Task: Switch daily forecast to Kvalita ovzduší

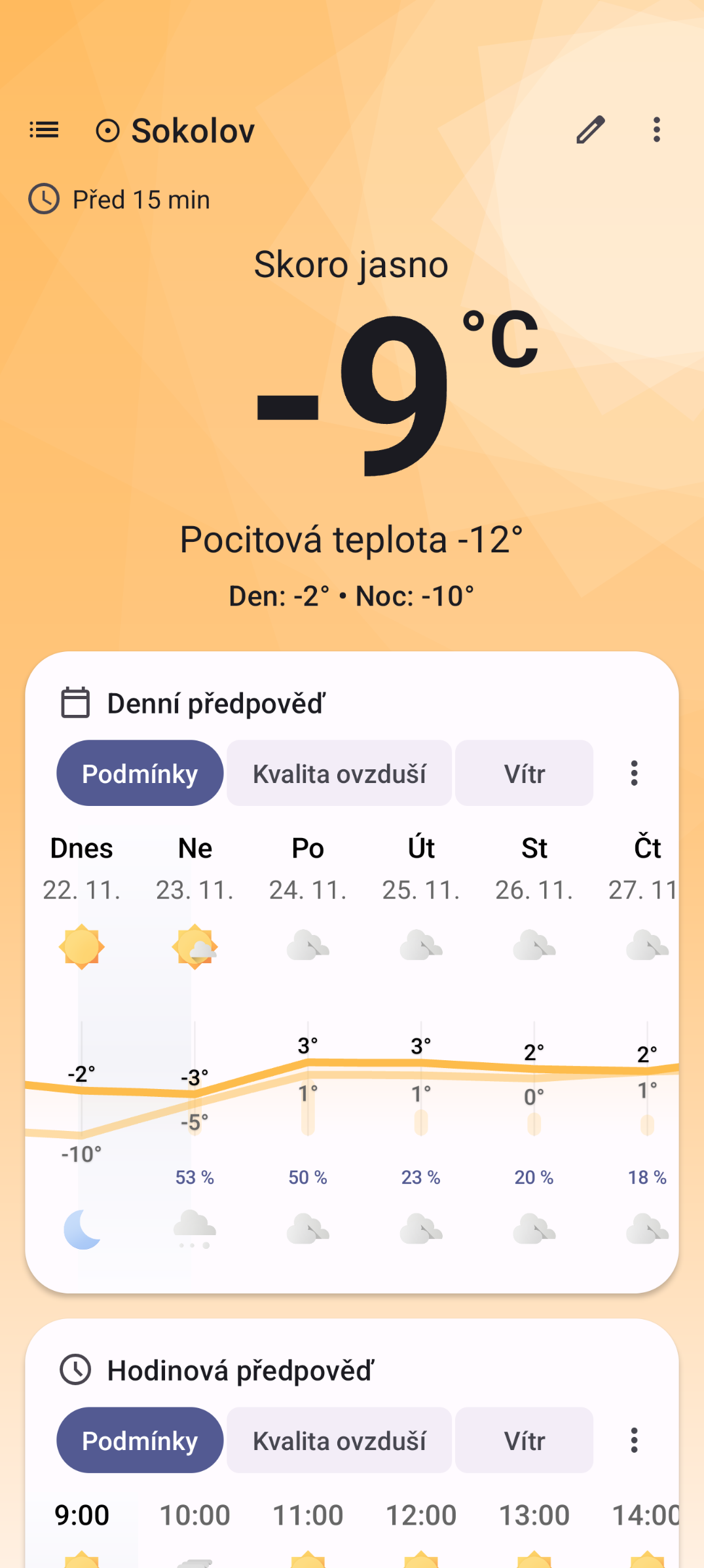Action: point(339,773)
